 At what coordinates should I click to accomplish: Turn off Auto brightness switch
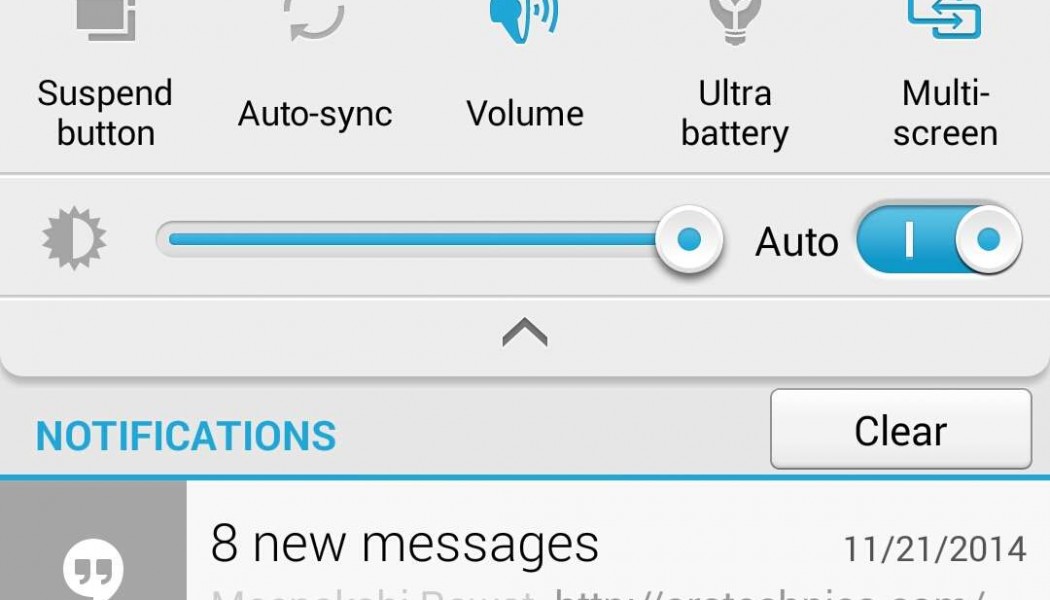[x=939, y=240]
